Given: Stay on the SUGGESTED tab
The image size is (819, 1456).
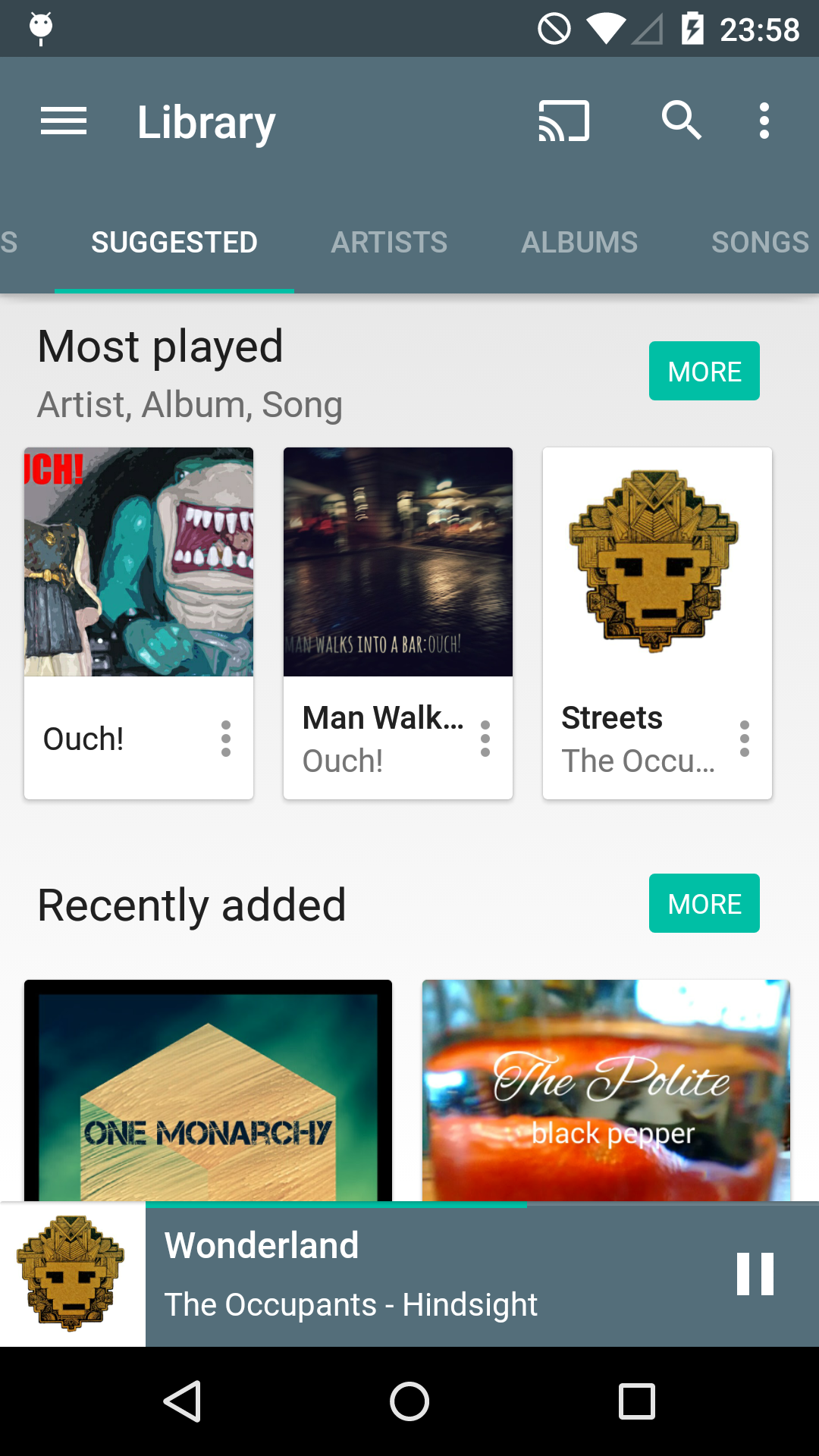Looking at the screenshot, I should coord(173,243).
